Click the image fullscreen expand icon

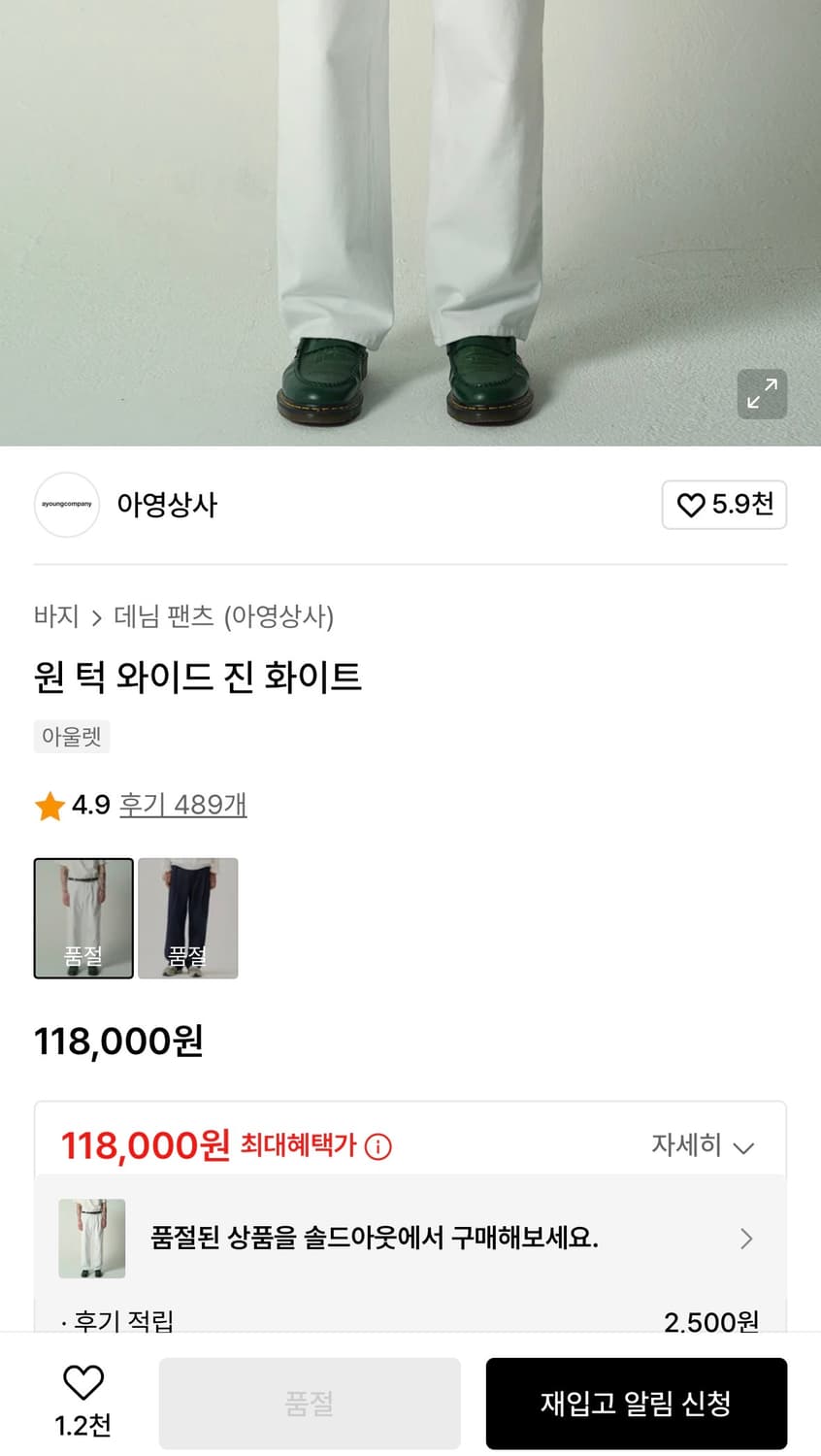762,394
